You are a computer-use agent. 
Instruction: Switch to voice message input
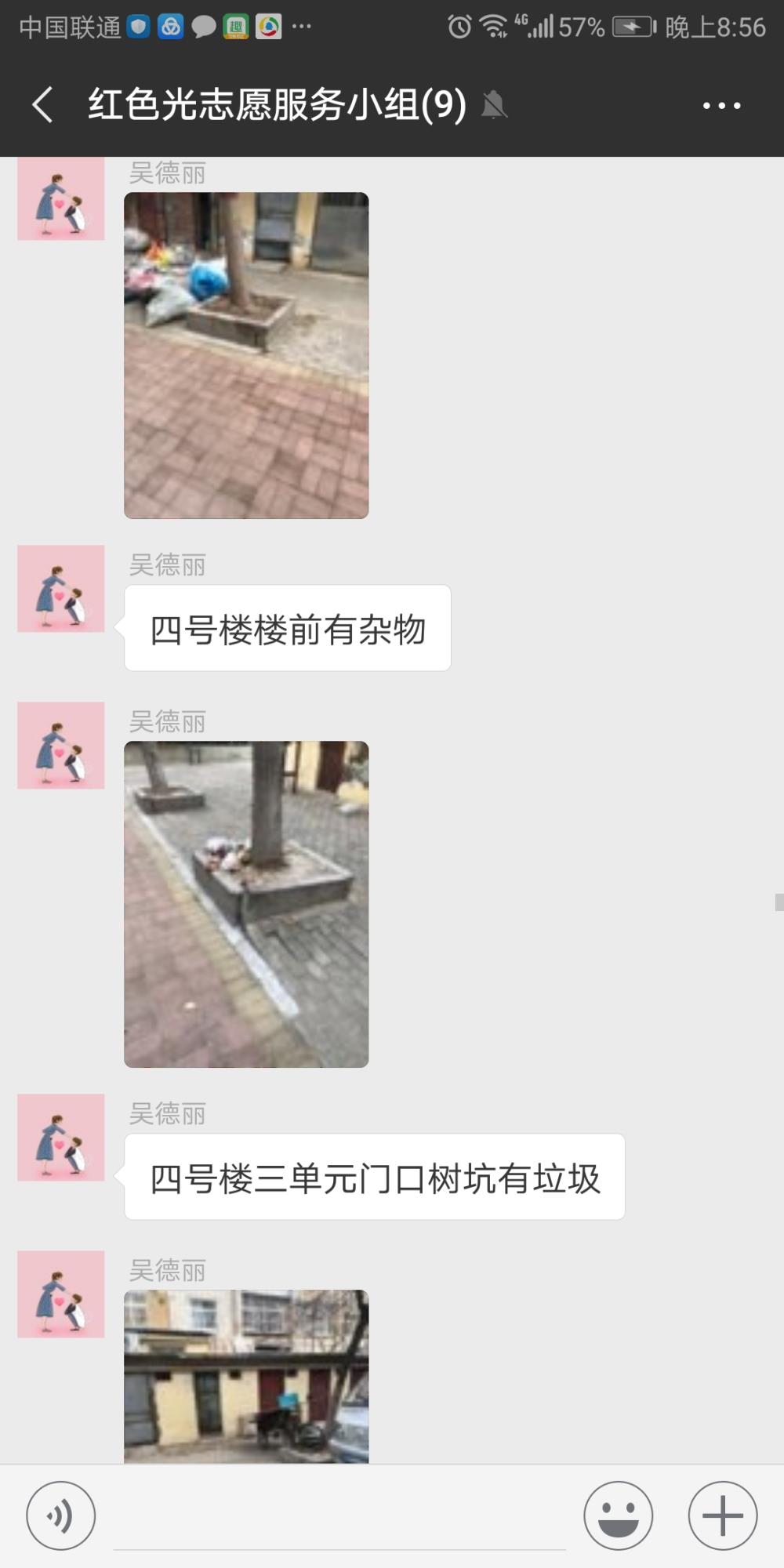(61, 1515)
